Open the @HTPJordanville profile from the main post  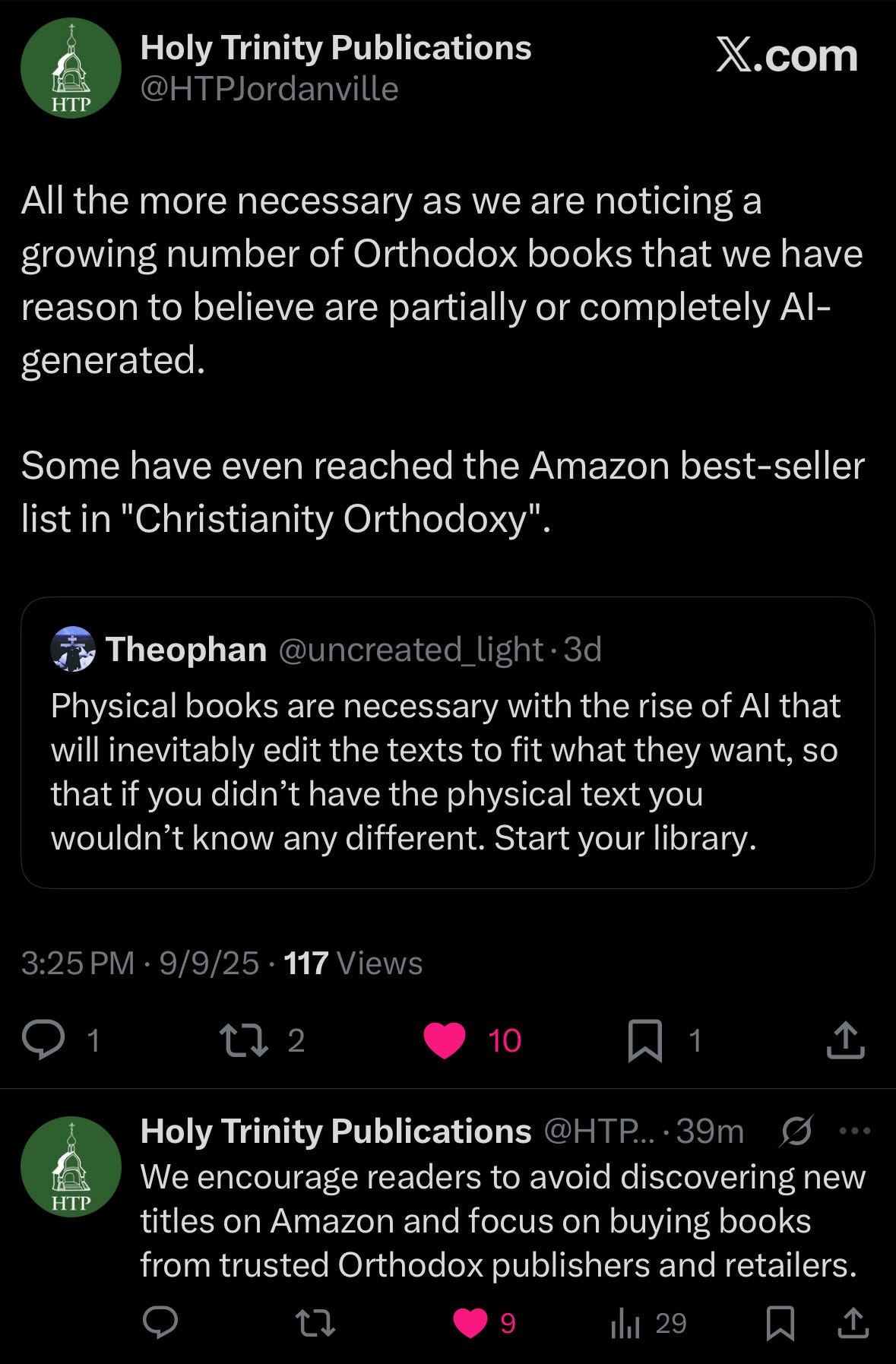pyautogui.click(x=269, y=89)
